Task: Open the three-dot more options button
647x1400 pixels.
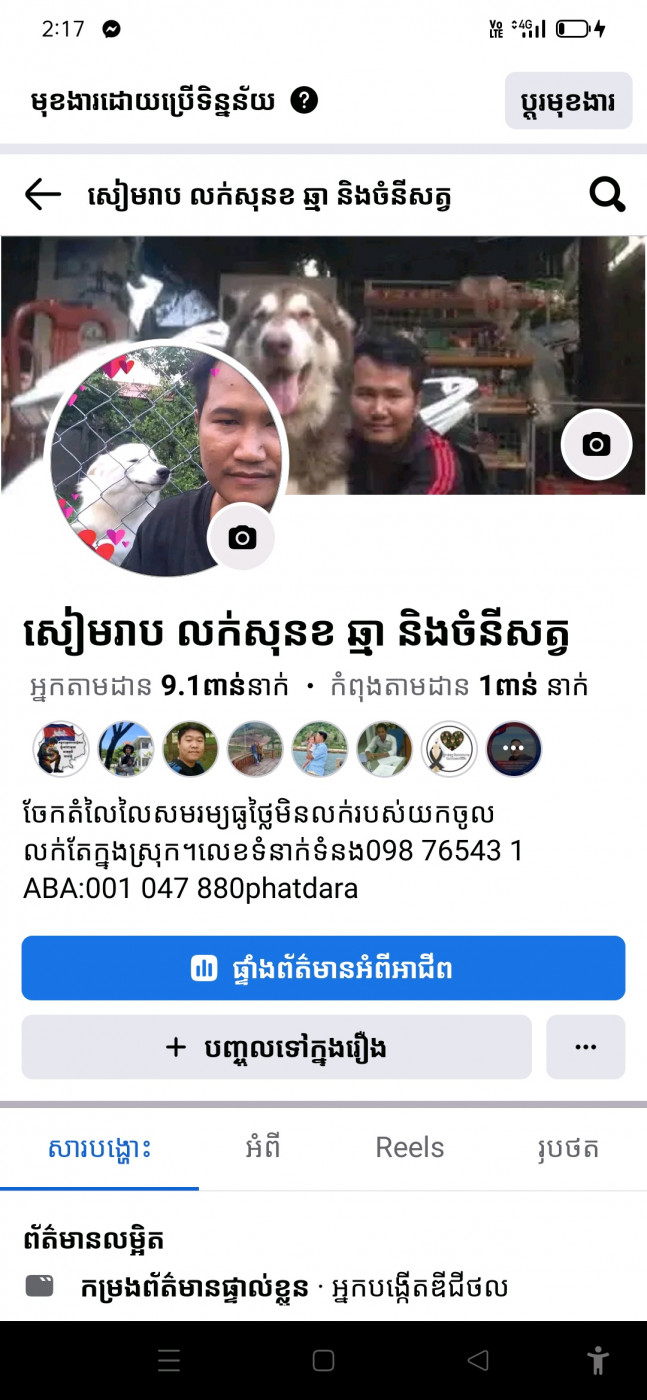Action: pyautogui.click(x=586, y=1047)
